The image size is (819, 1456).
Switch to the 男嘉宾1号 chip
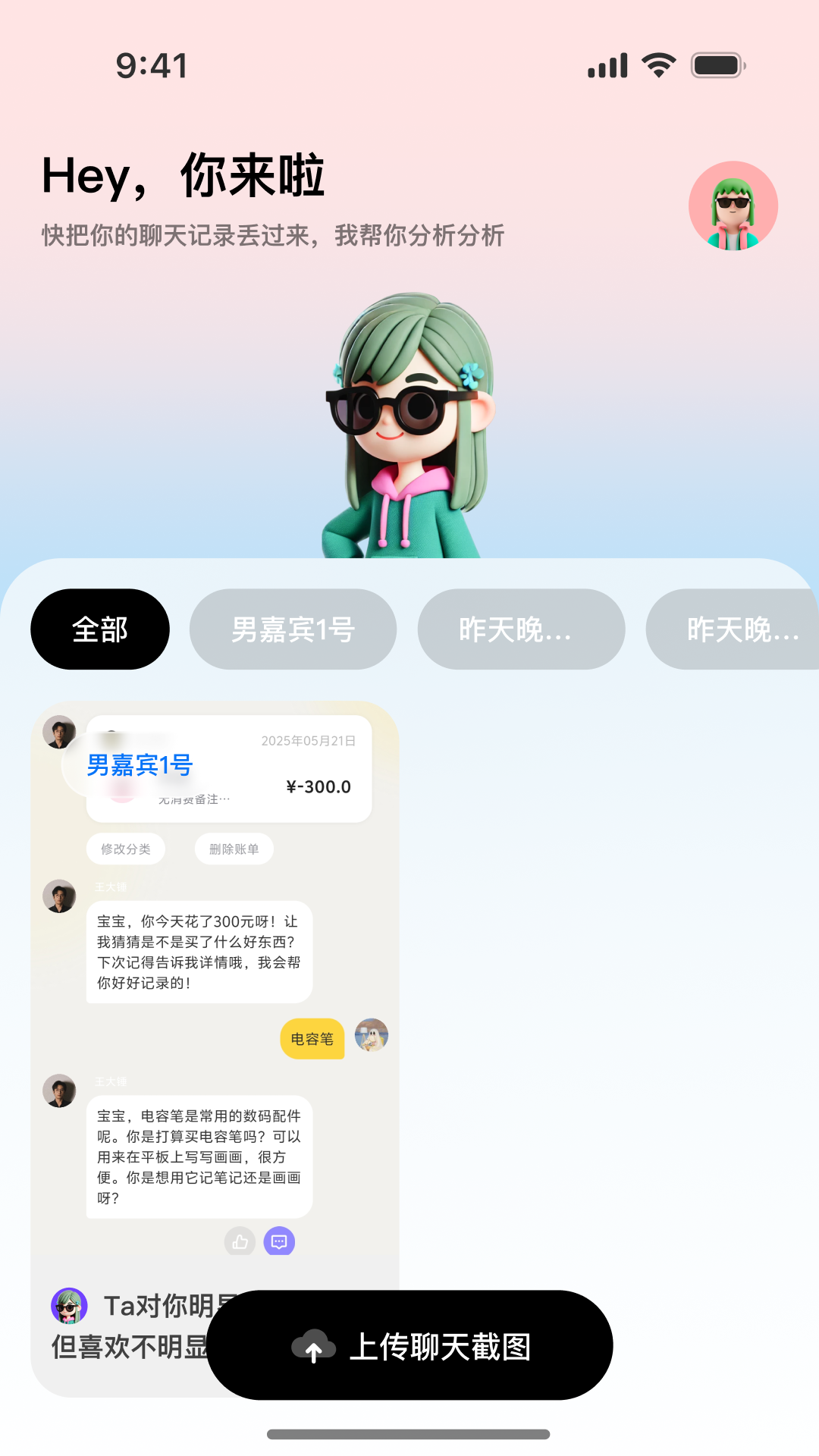(293, 629)
